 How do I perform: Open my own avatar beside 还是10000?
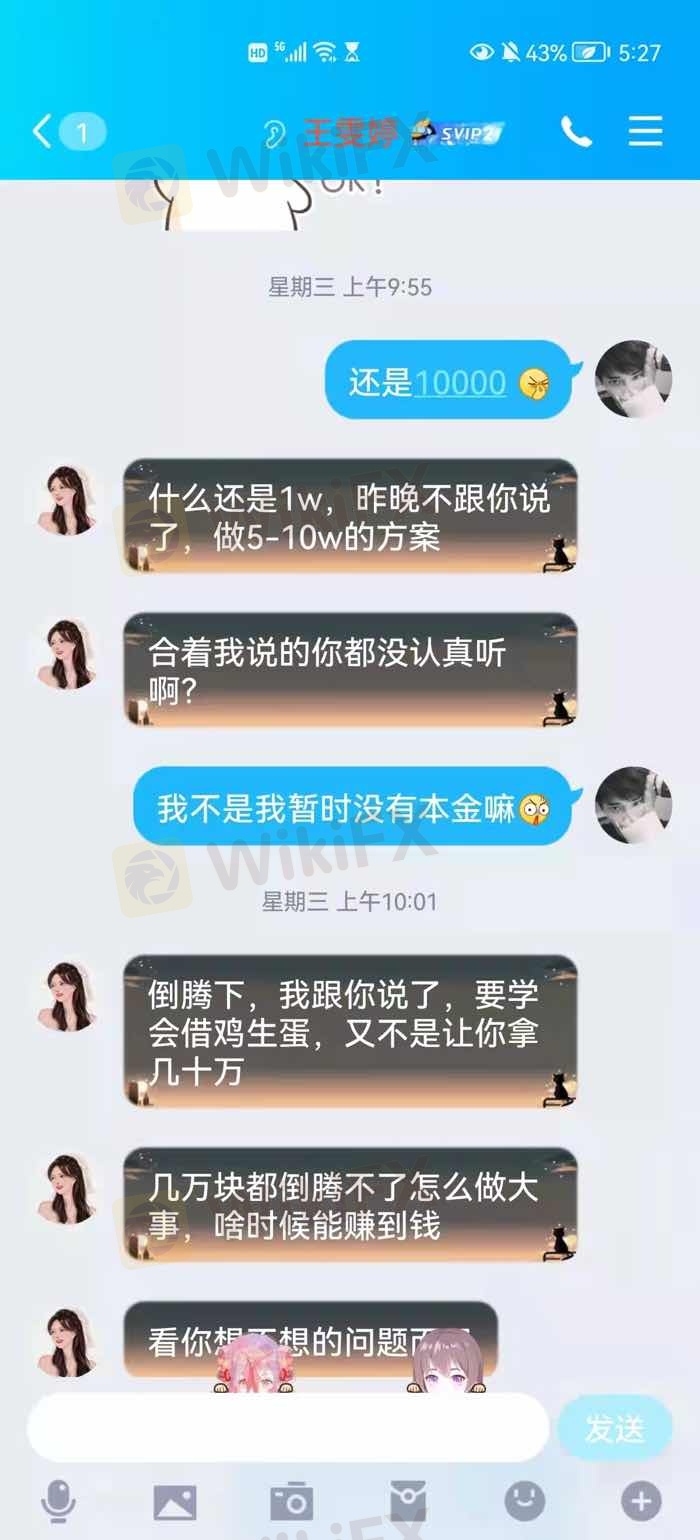633,379
